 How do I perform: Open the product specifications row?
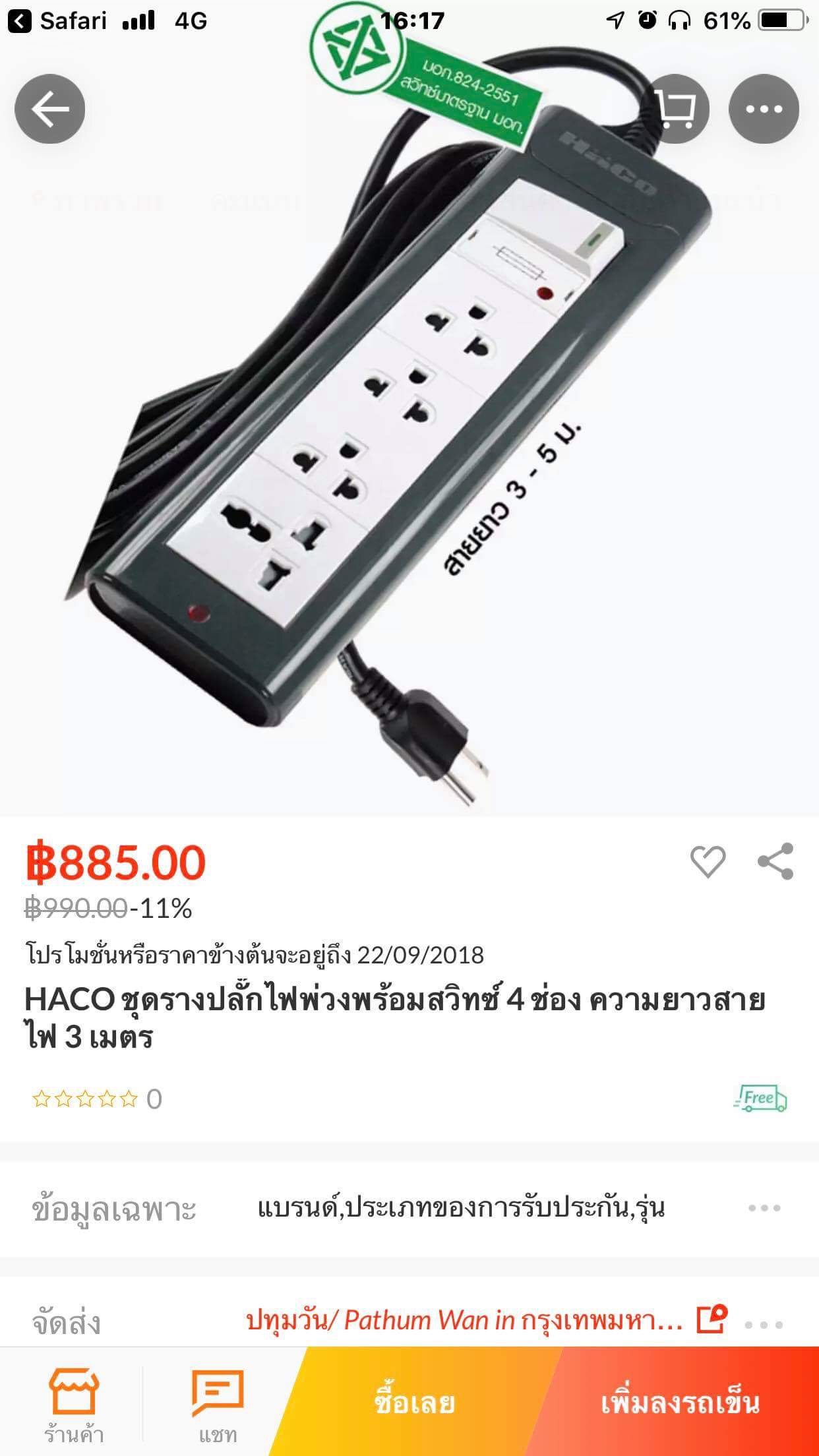[x=409, y=1208]
